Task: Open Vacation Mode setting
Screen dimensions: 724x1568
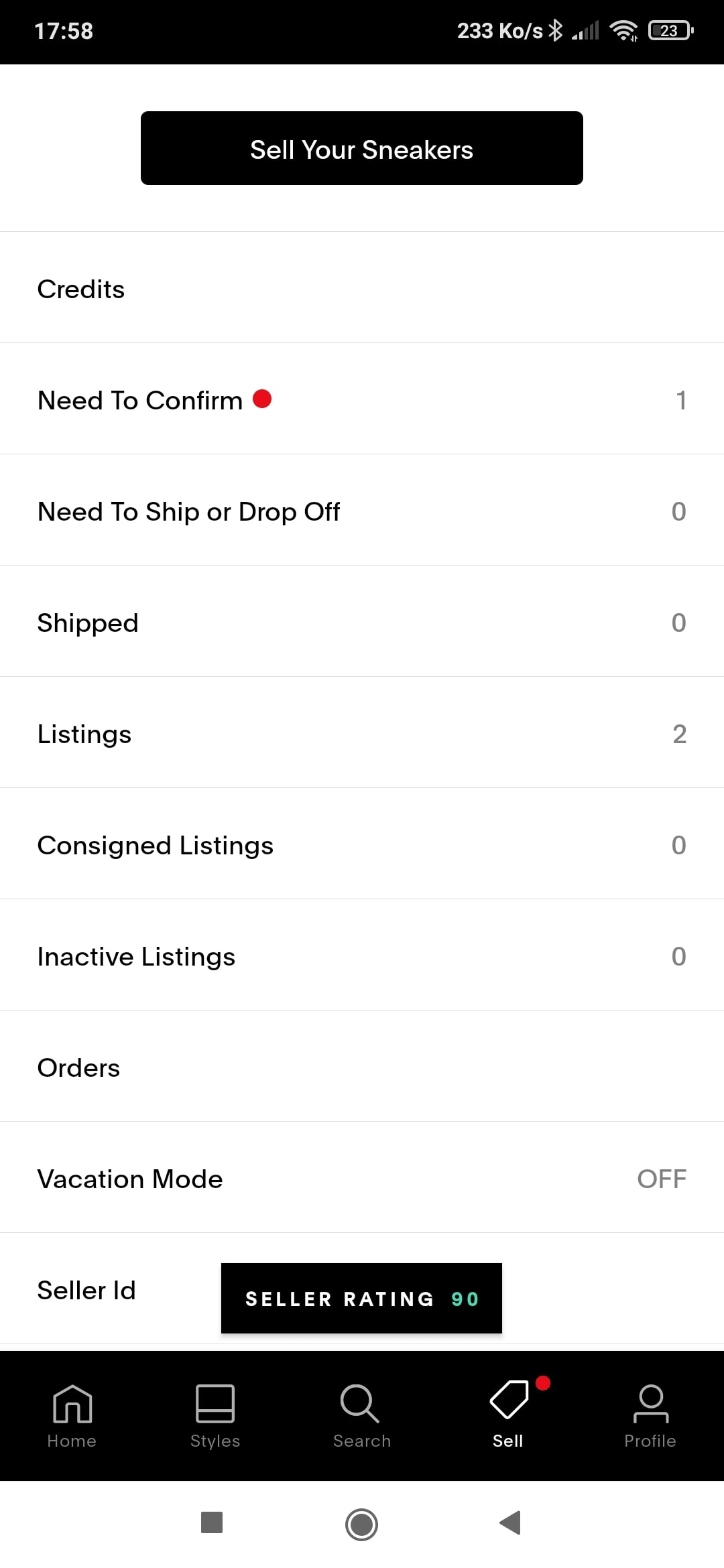Action: click(x=362, y=1177)
